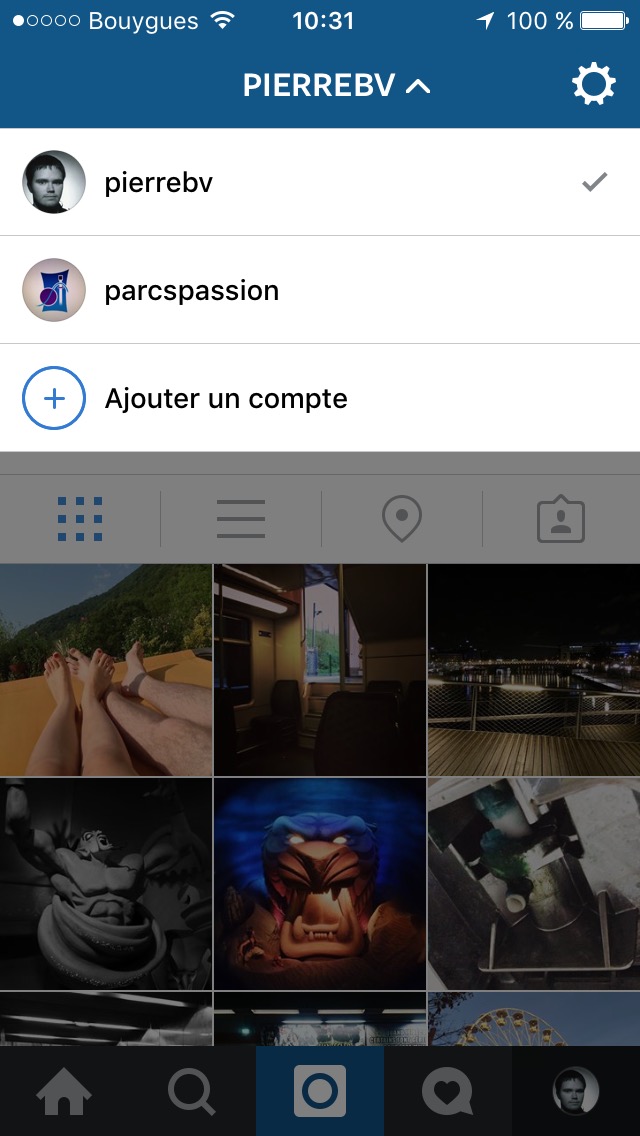Open the settings gear

[594, 84]
